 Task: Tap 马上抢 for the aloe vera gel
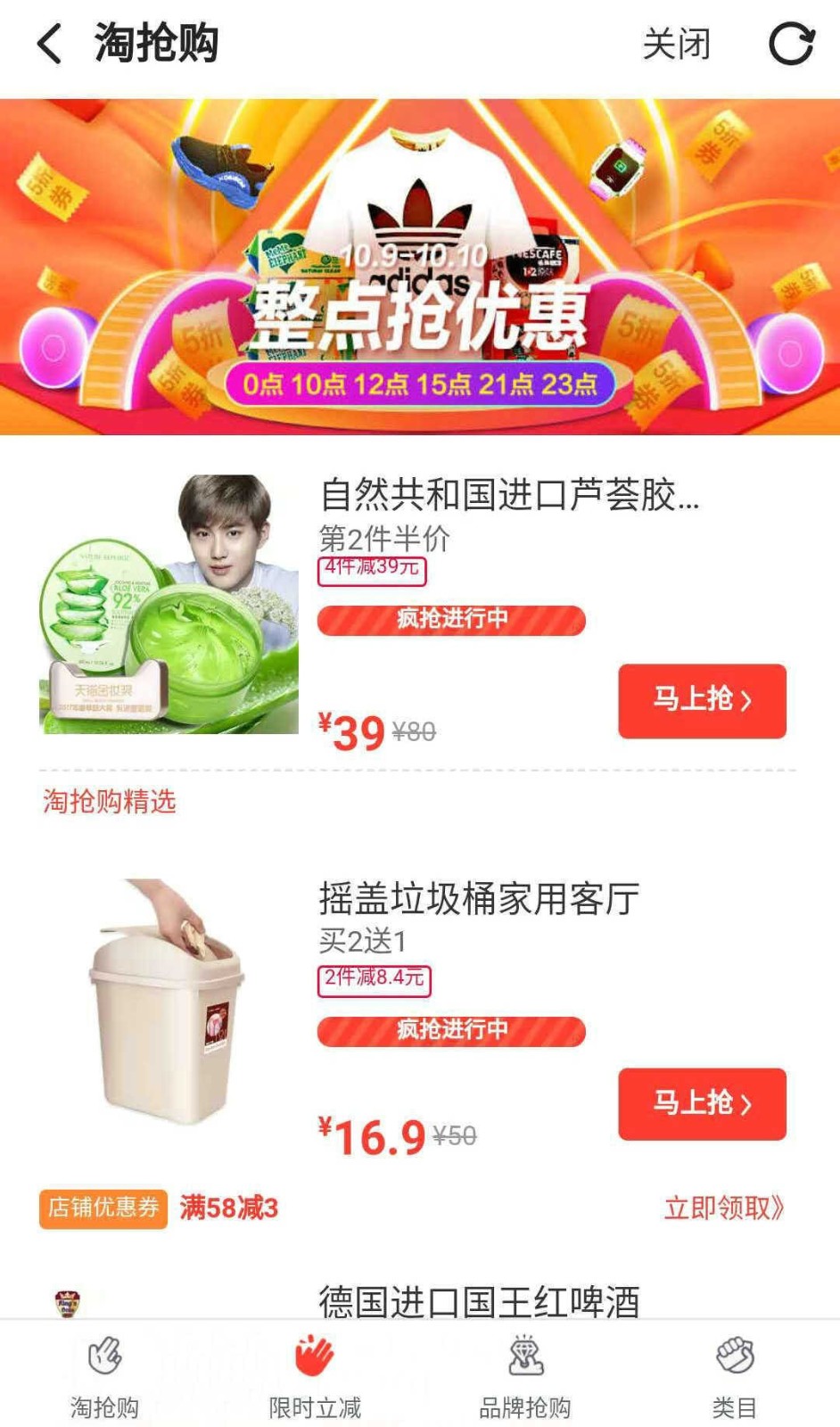pyautogui.click(x=702, y=700)
